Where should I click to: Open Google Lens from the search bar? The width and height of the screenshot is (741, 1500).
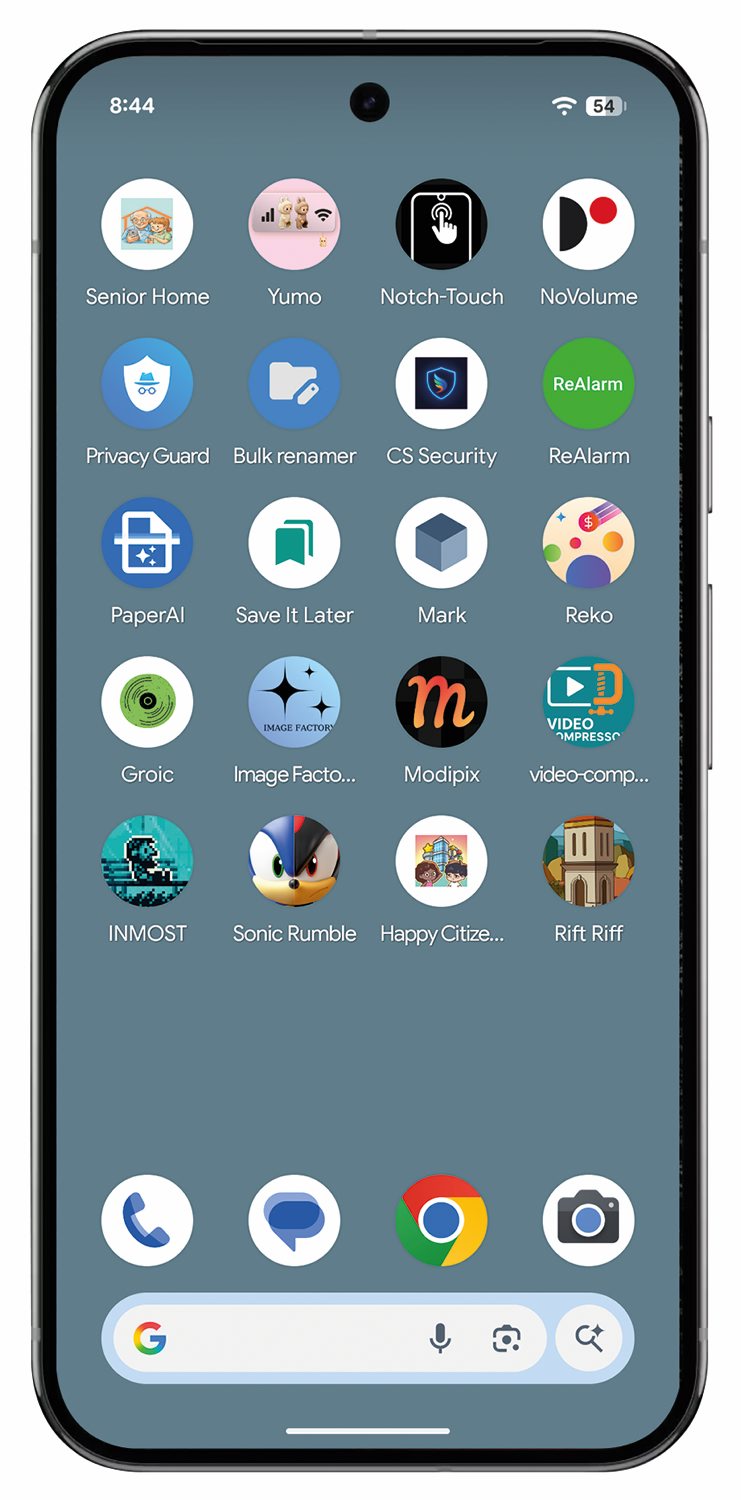[x=507, y=1338]
